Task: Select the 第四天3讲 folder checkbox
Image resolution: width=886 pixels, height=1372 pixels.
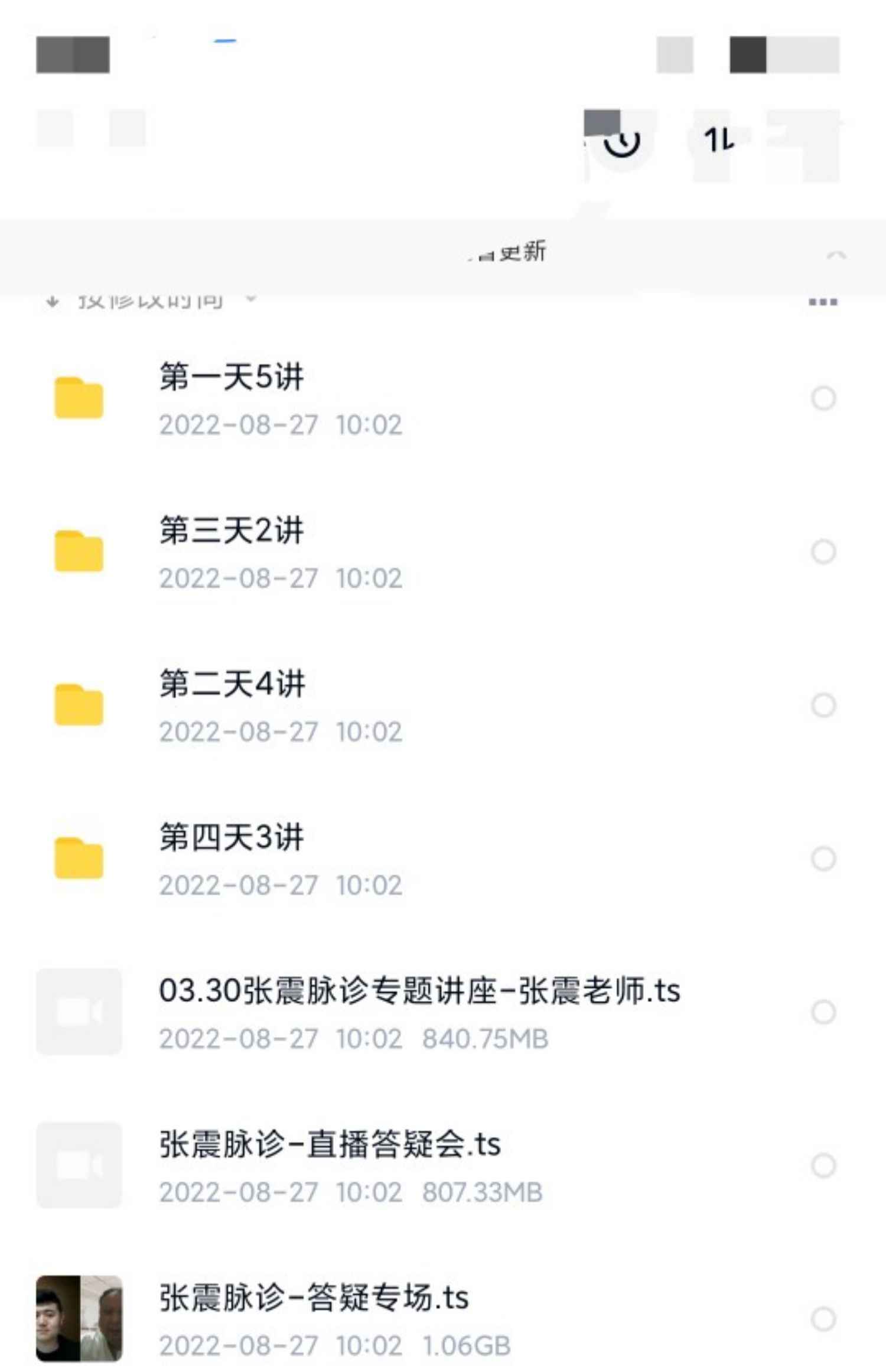Action: tap(823, 859)
